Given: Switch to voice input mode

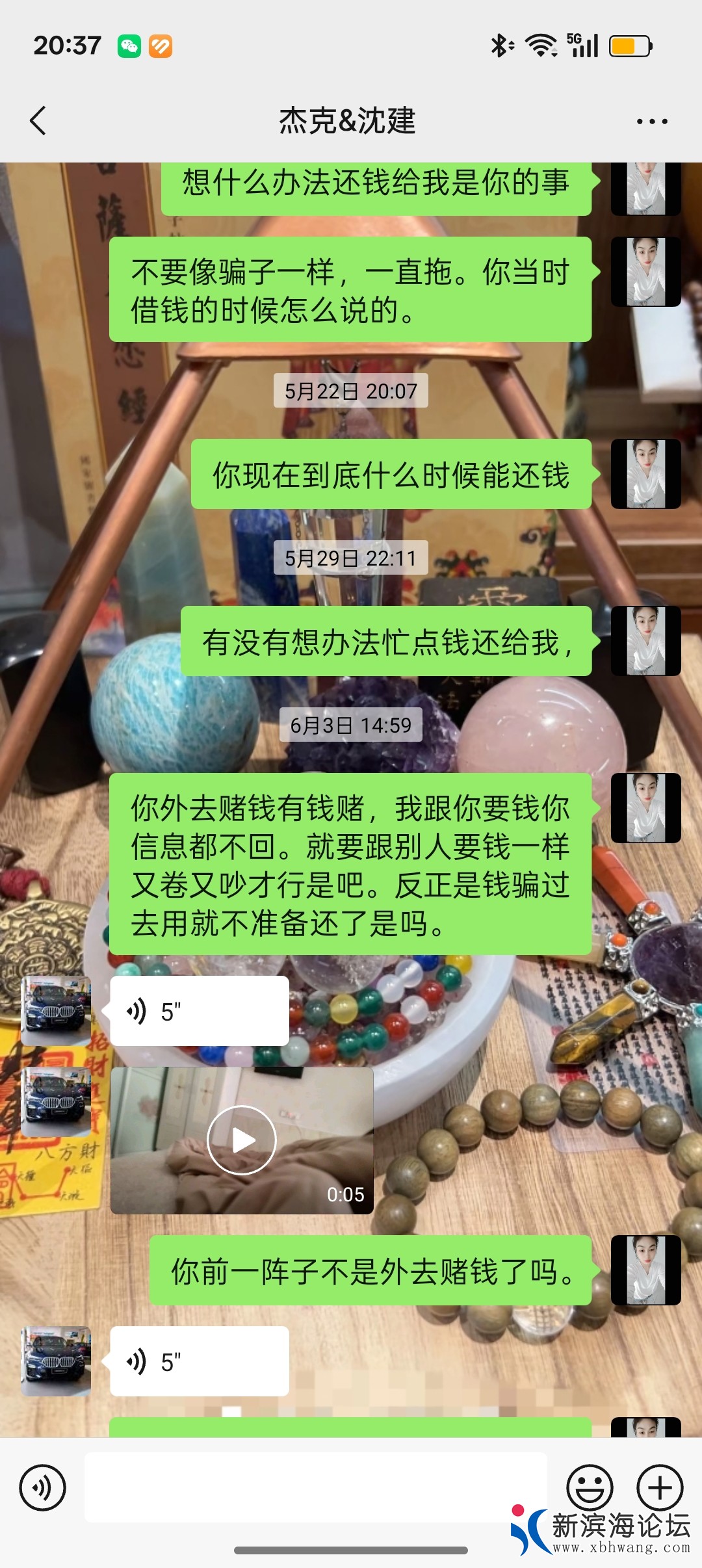Looking at the screenshot, I should point(42,1487).
